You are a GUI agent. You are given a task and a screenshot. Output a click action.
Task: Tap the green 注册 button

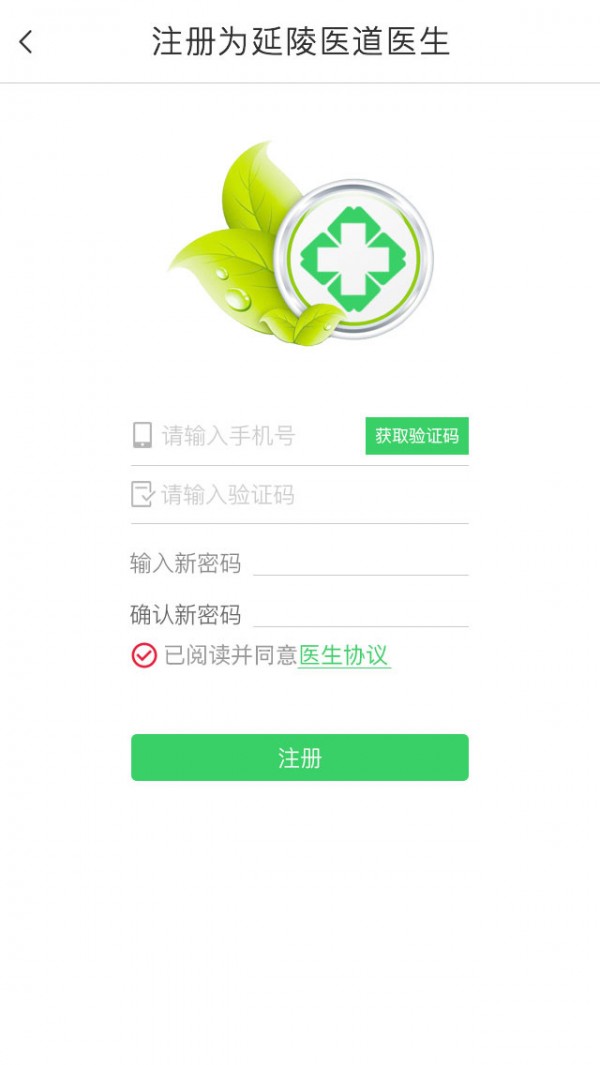point(299,757)
